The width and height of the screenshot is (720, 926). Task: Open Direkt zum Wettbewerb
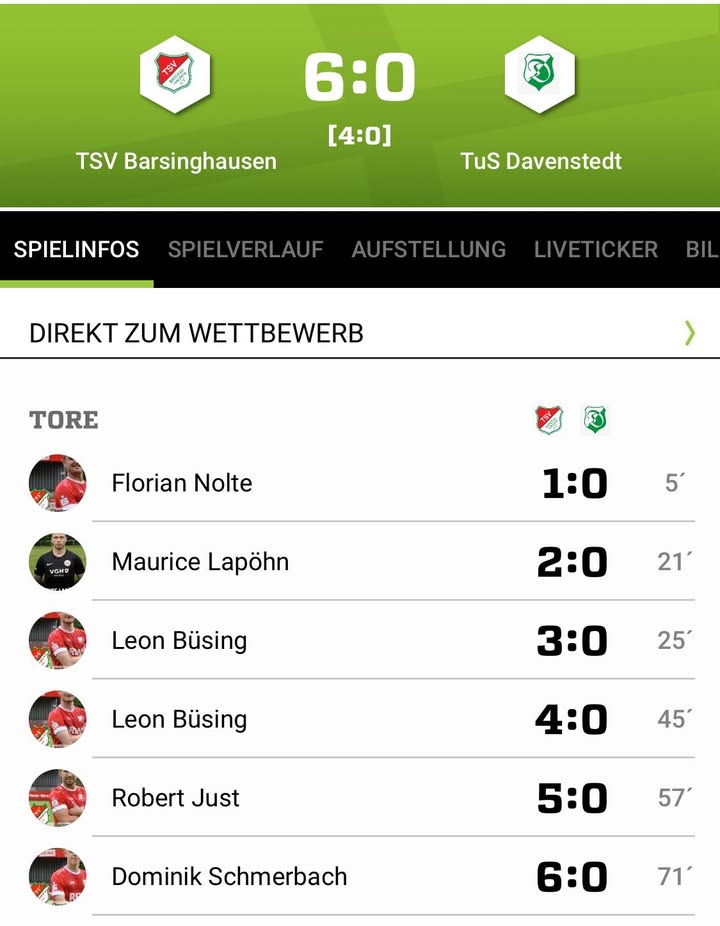click(x=360, y=333)
